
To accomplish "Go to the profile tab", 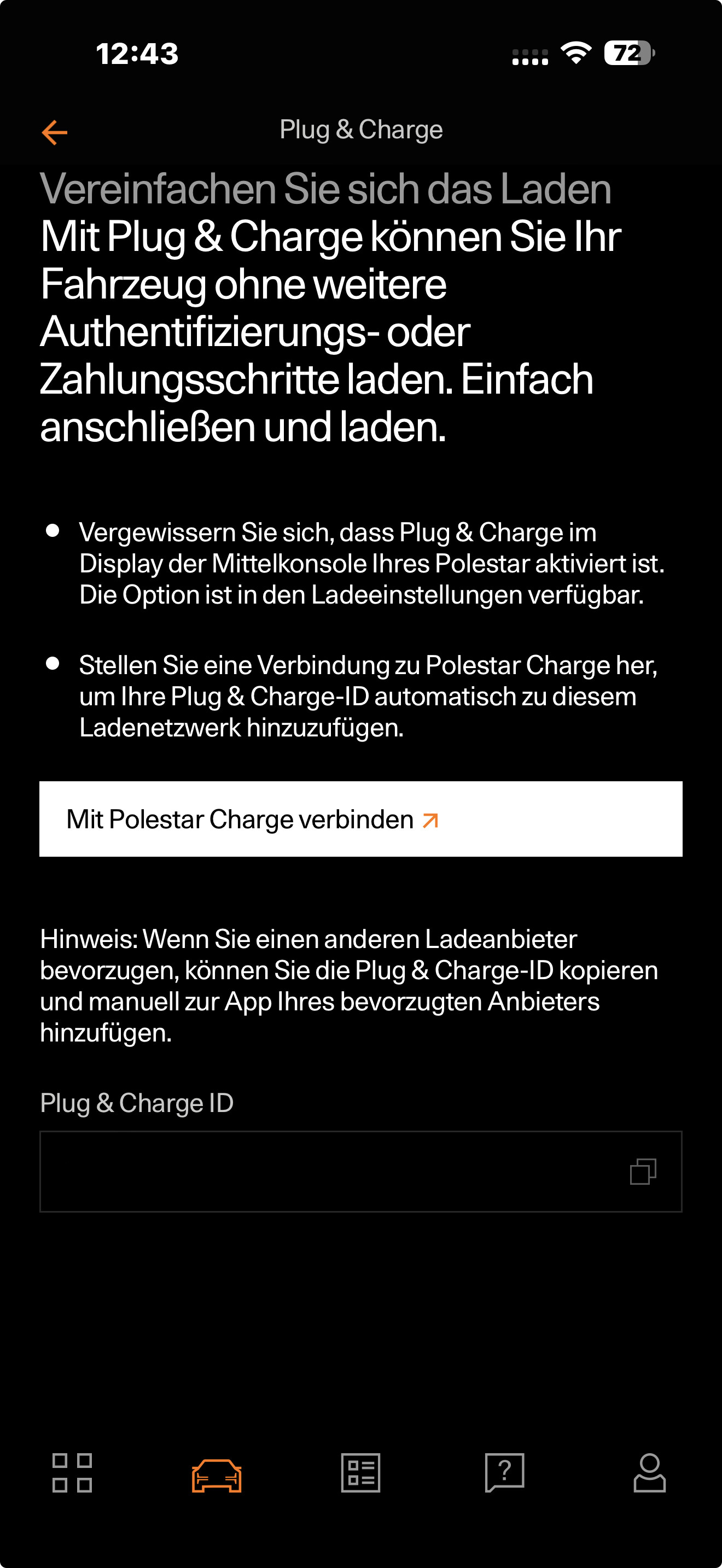I will point(649,1472).
